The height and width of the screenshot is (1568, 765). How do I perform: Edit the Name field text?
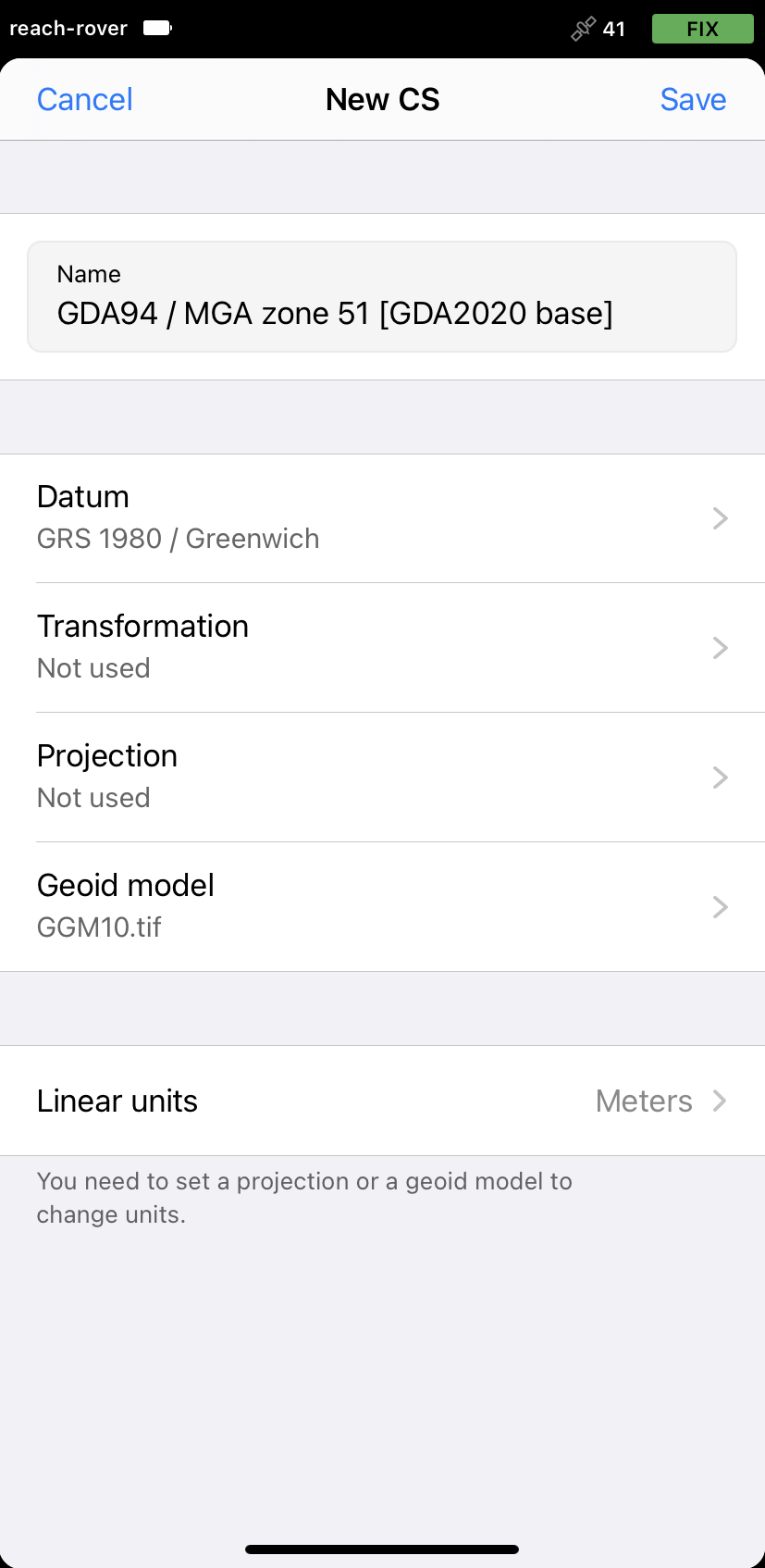[382, 296]
